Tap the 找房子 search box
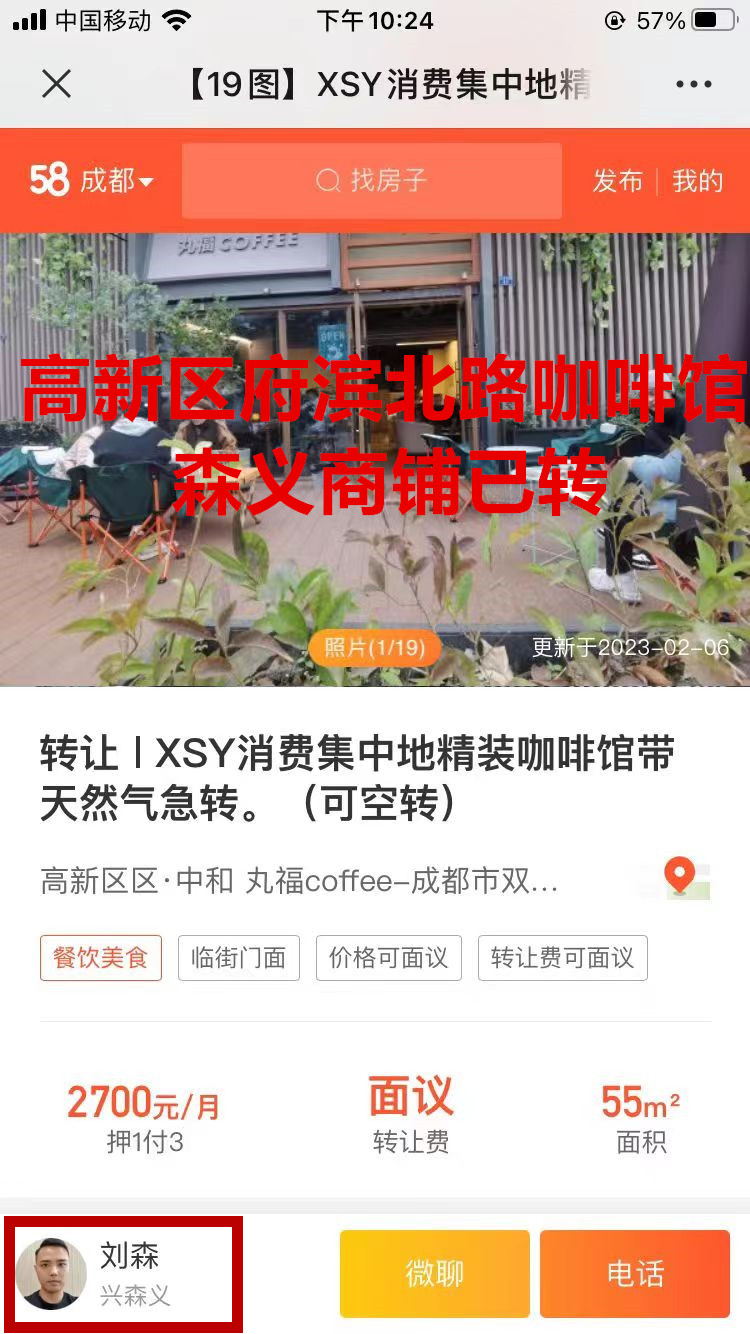 [x=371, y=181]
